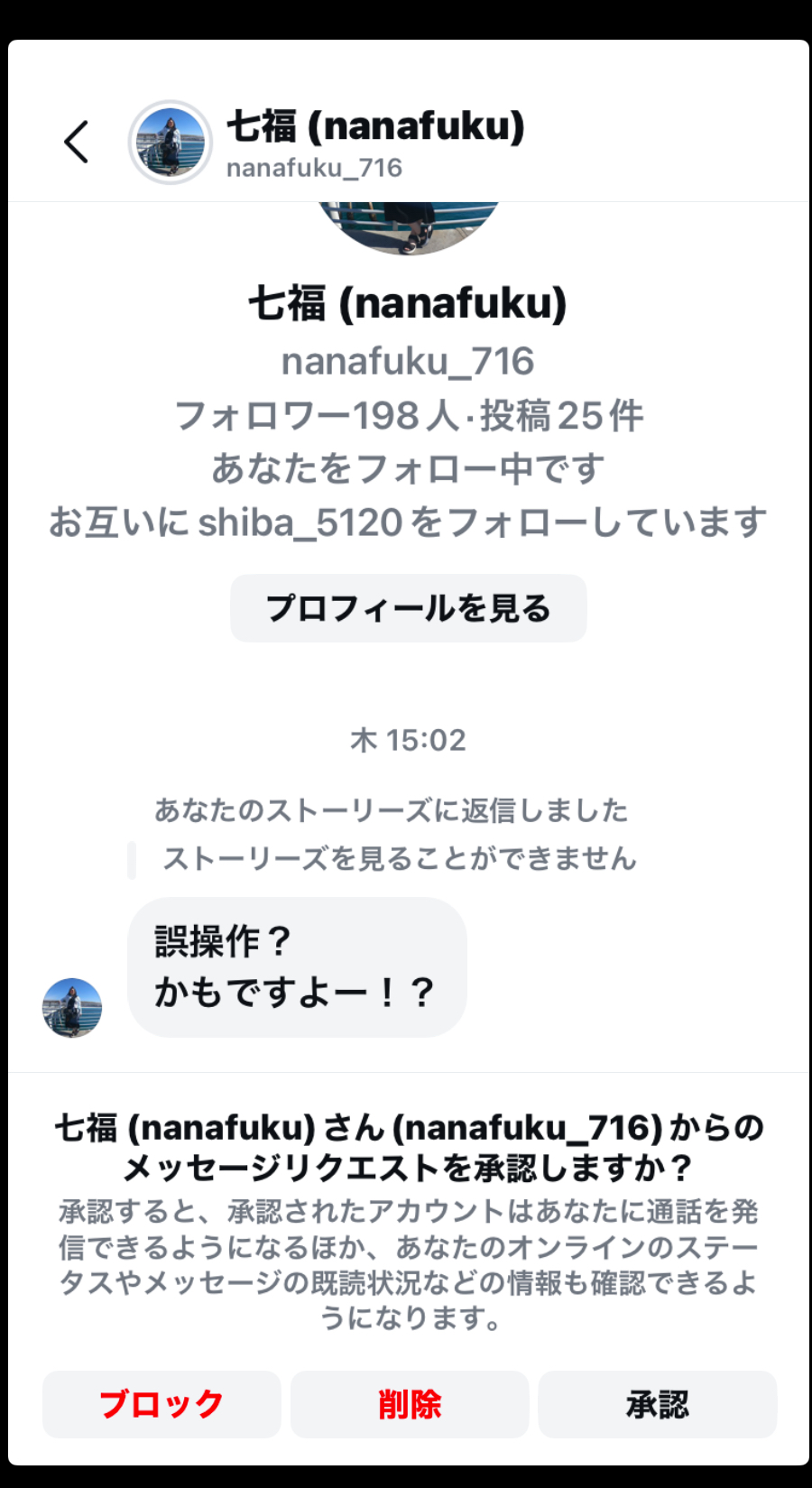The height and width of the screenshot is (1488, 812).
Task: Accept the message request with 承認
Action: click(658, 1404)
